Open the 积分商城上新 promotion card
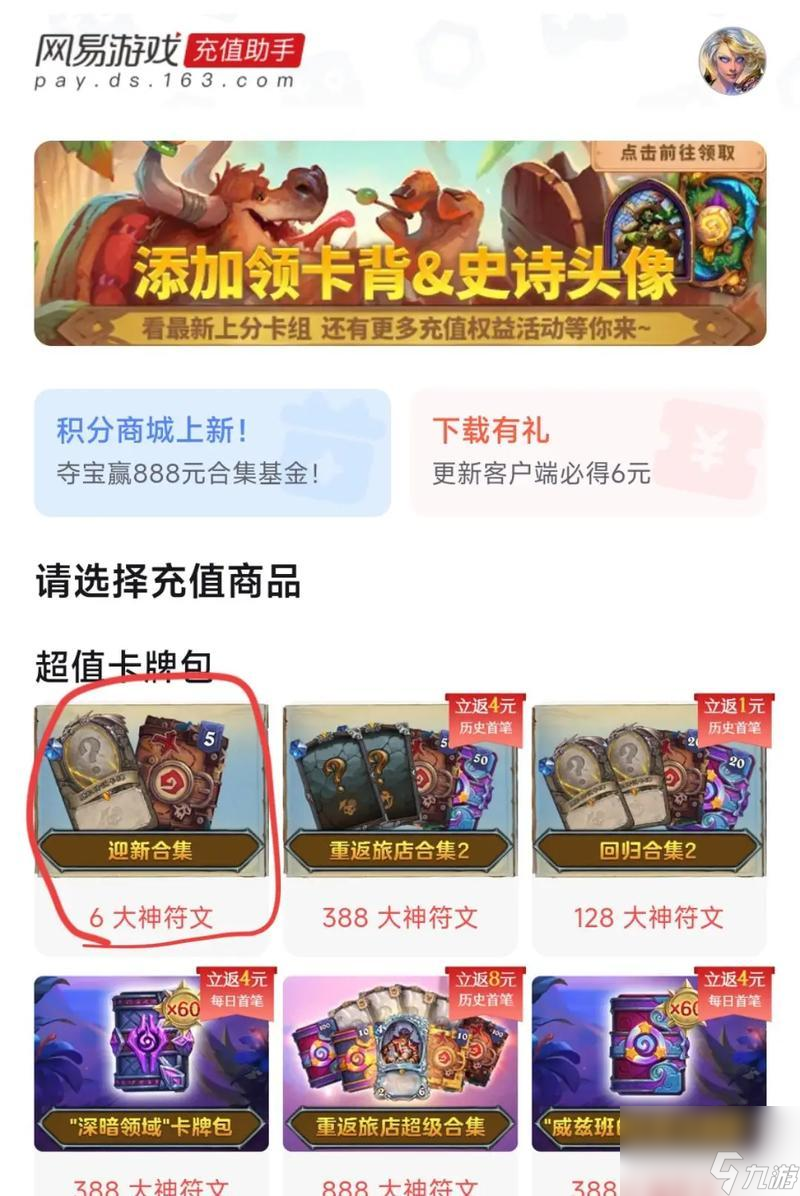The height and width of the screenshot is (1196, 800). pos(212,452)
